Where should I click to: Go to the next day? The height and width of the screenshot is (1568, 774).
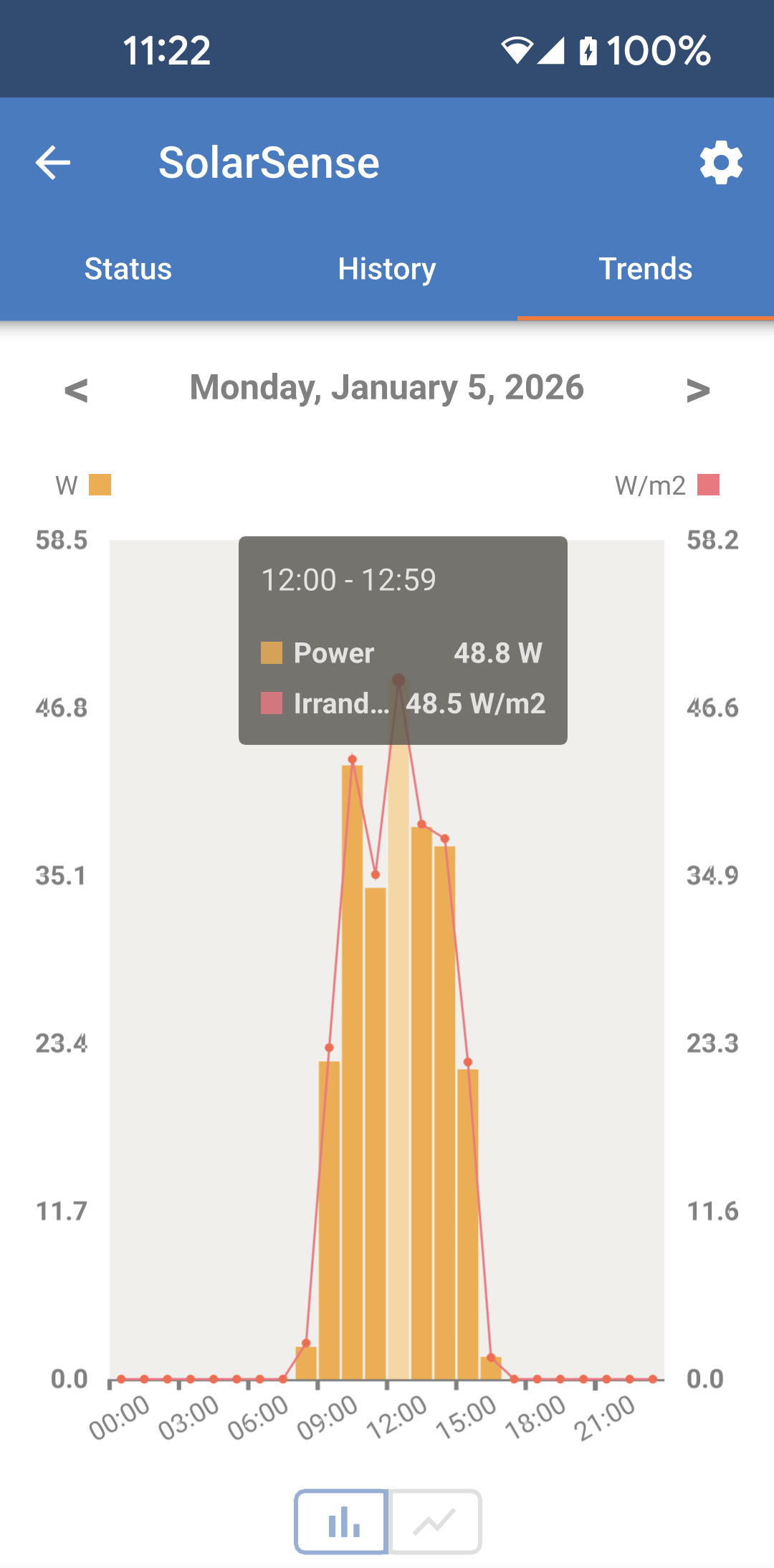click(x=697, y=390)
